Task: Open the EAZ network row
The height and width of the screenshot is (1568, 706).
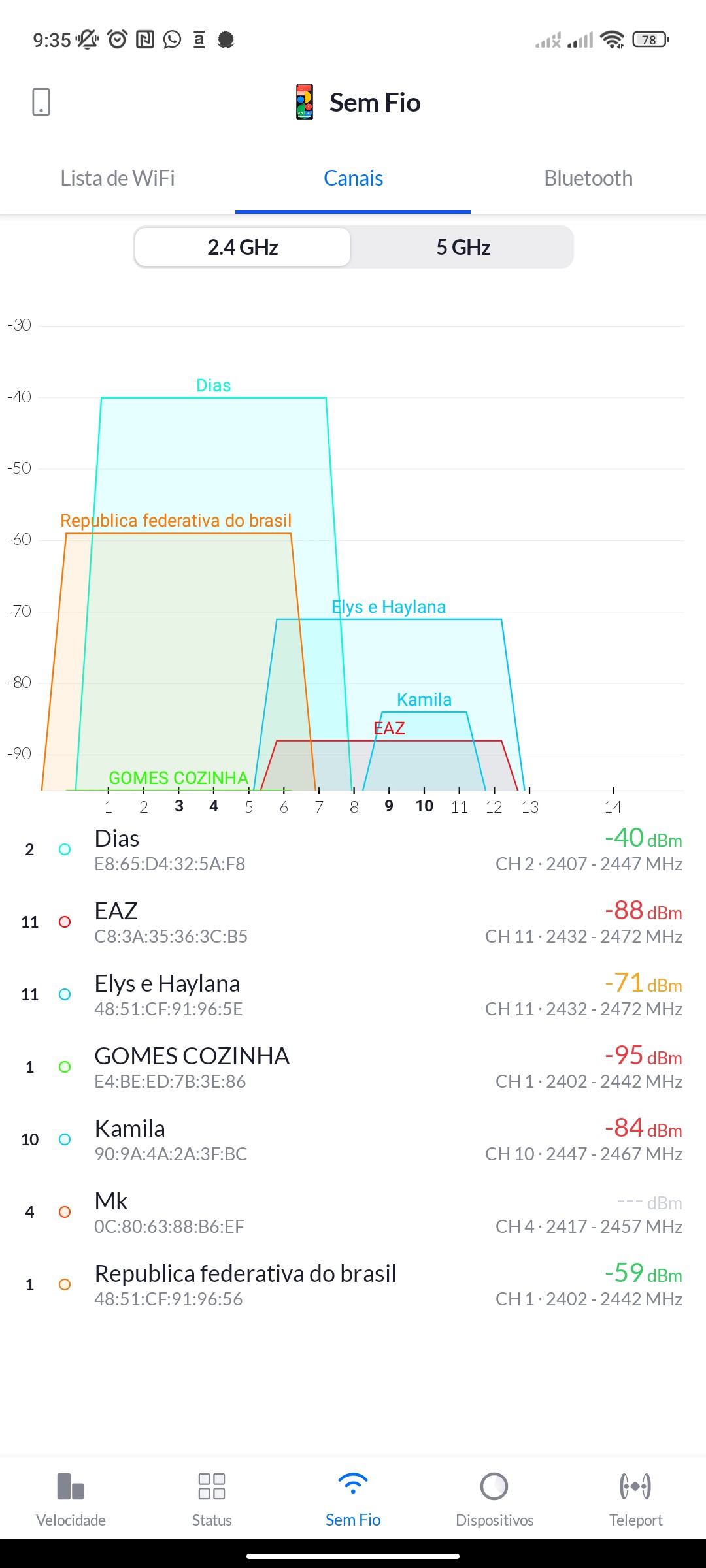Action: click(353, 923)
